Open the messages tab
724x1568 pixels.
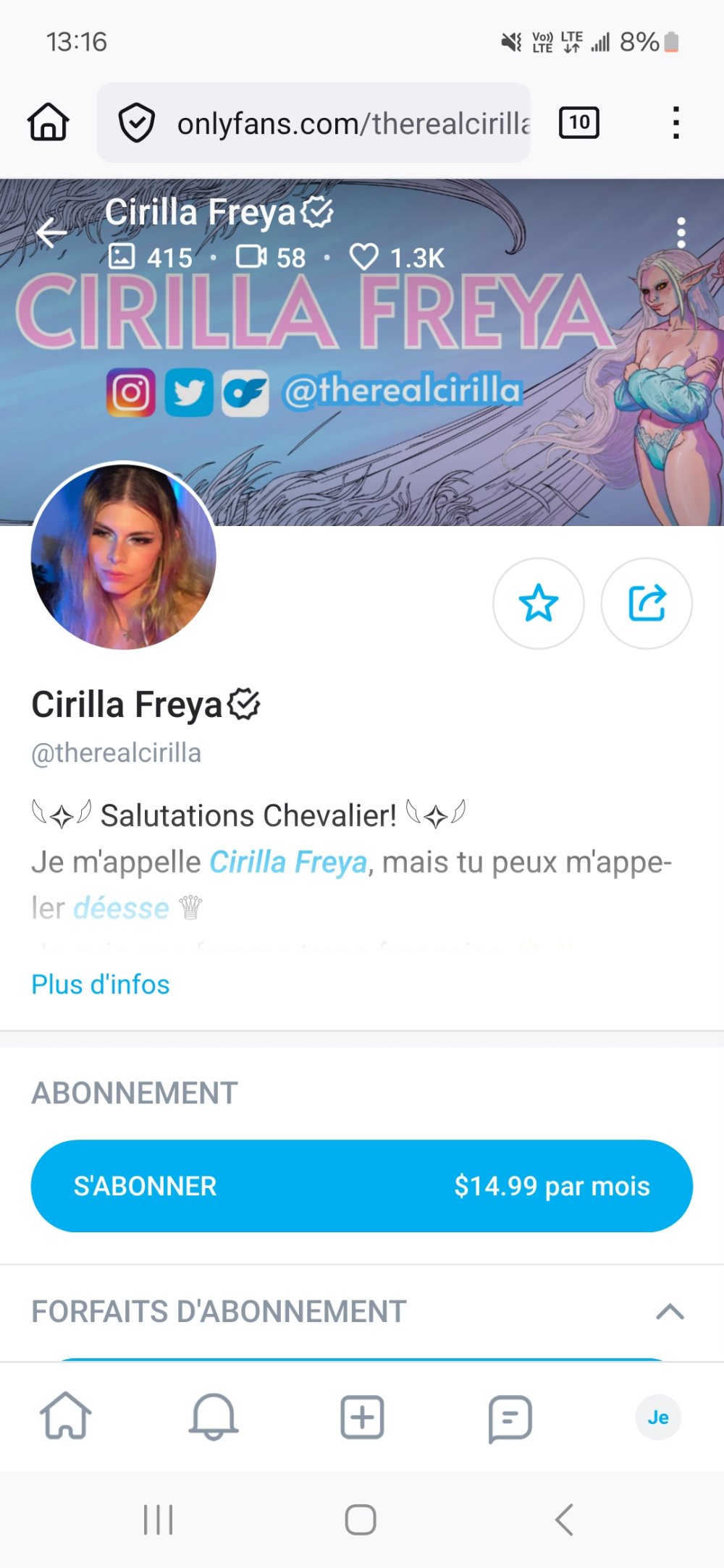point(510,1417)
